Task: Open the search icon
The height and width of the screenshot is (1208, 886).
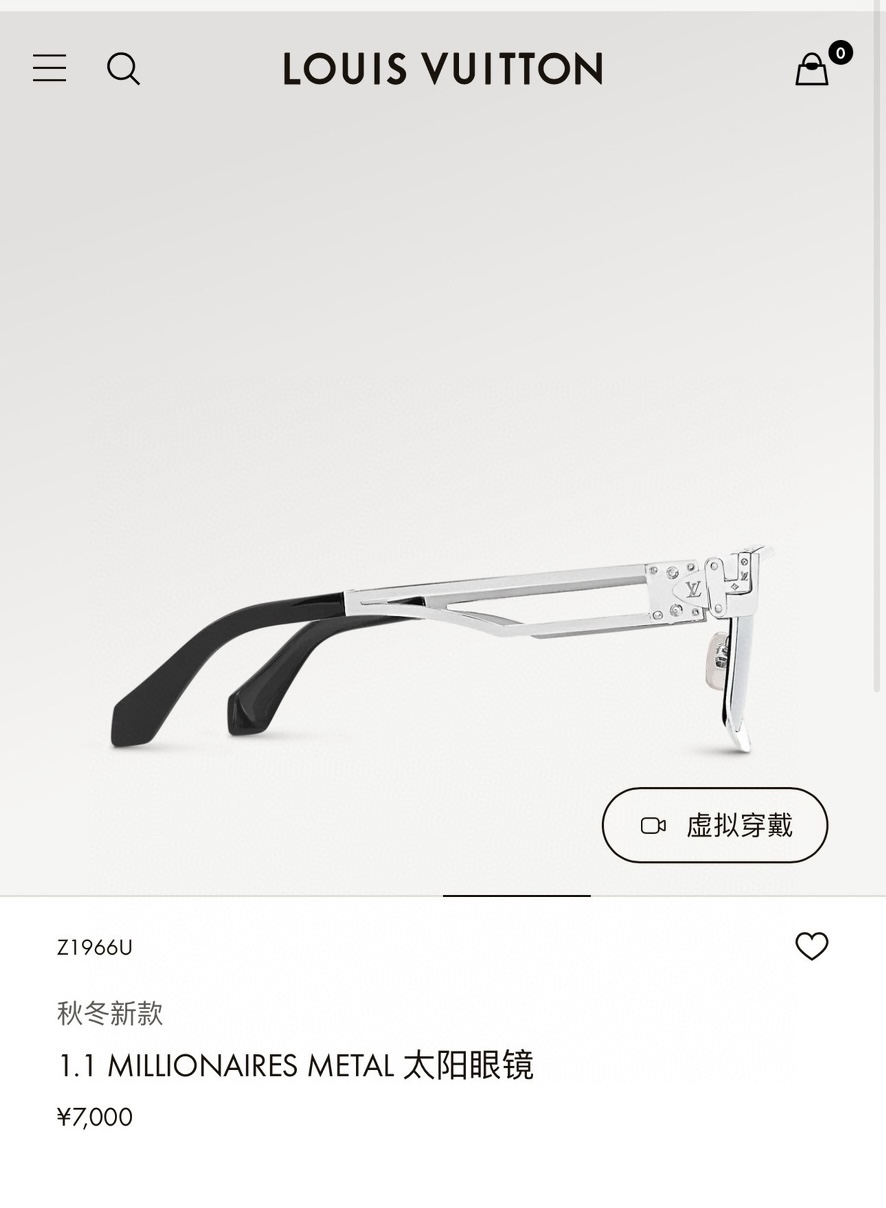Action: click(x=123, y=68)
